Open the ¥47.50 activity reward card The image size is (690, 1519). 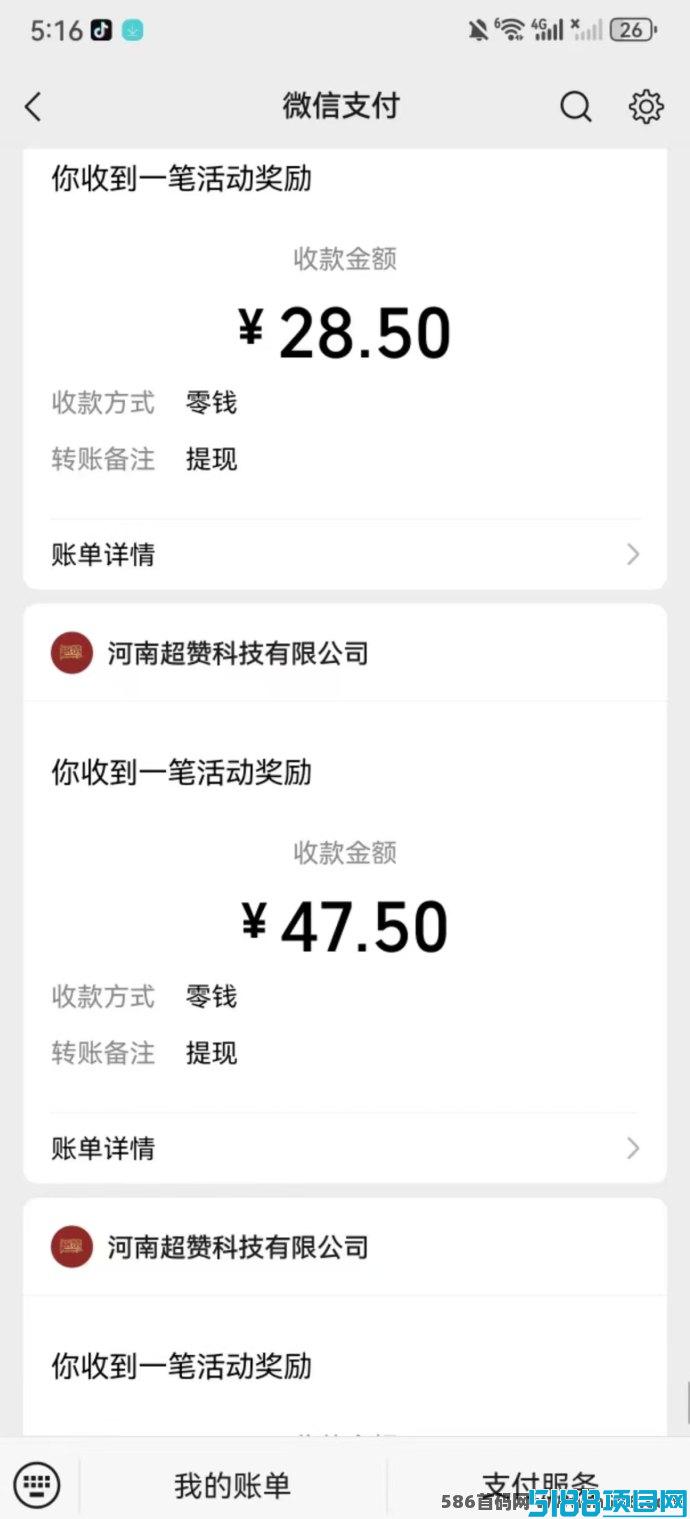(345, 894)
